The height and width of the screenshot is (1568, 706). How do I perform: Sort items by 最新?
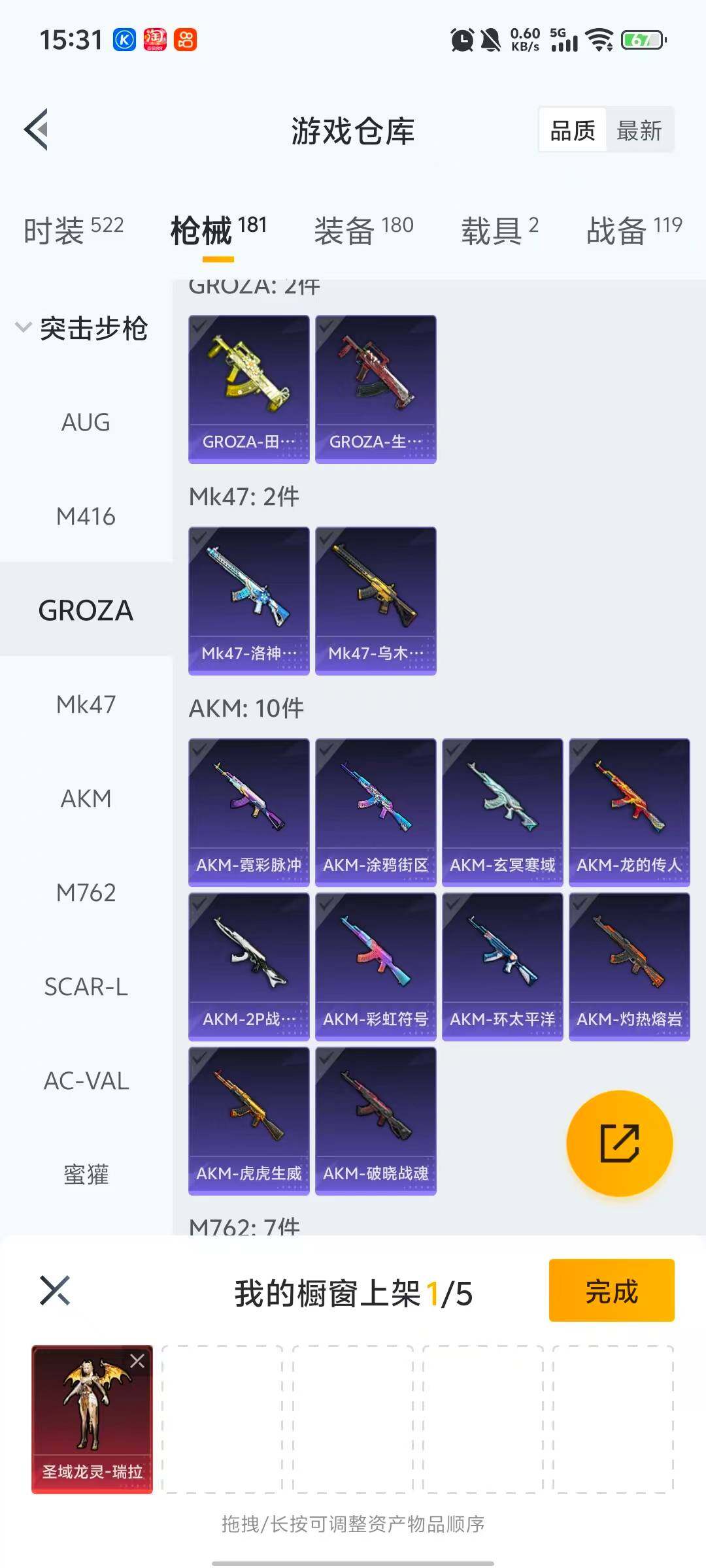pyautogui.click(x=639, y=131)
